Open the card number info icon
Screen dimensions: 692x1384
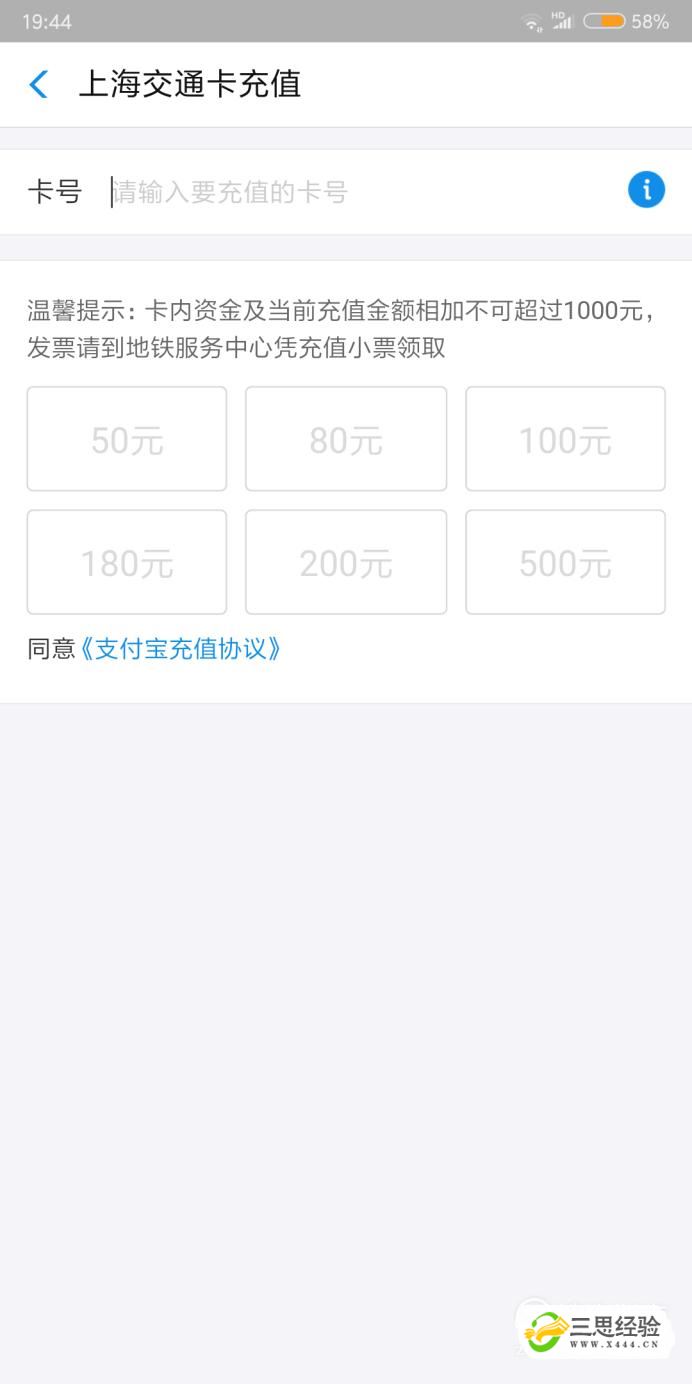click(646, 189)
